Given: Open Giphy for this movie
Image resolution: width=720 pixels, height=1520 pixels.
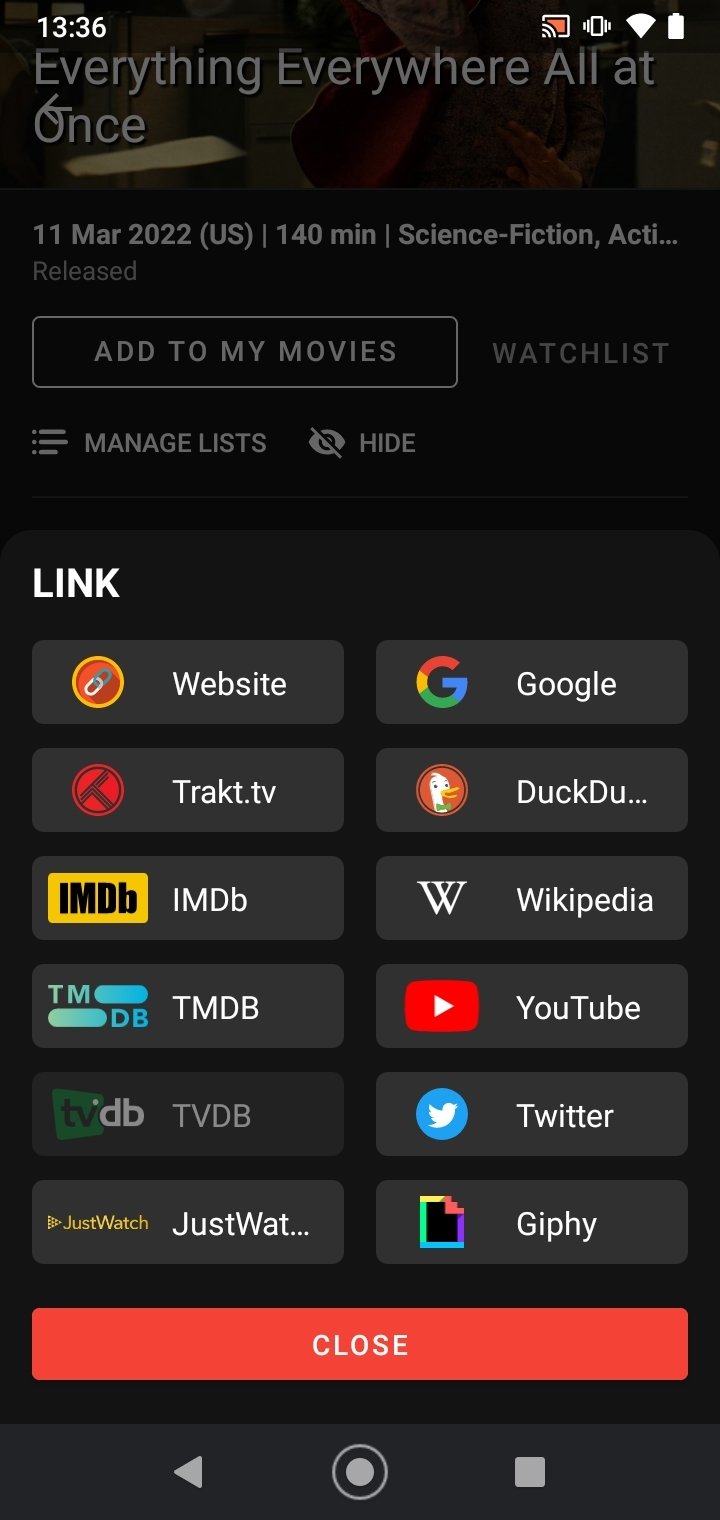Looking at the screenshot, I should click(532, 1222).
